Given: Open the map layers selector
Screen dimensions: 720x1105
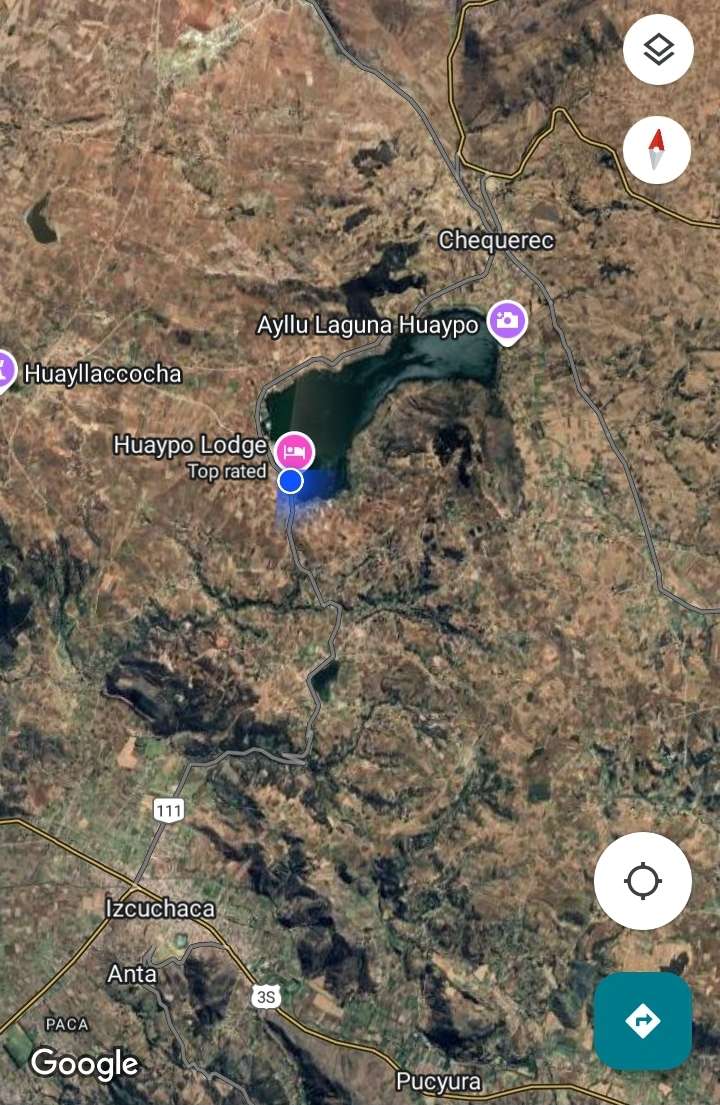Looking at the screenshot, I should point(658,50).
